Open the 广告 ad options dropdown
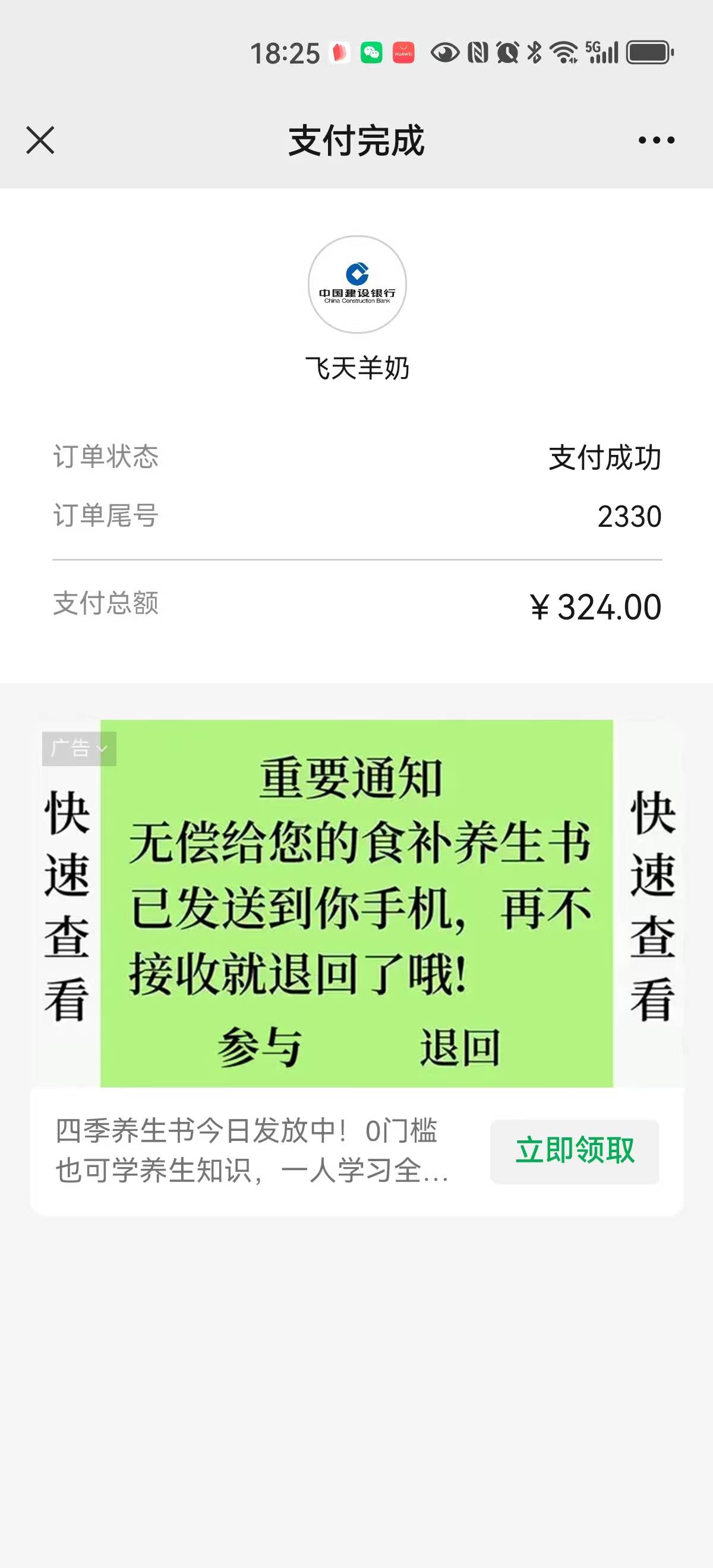 [79, 748]
